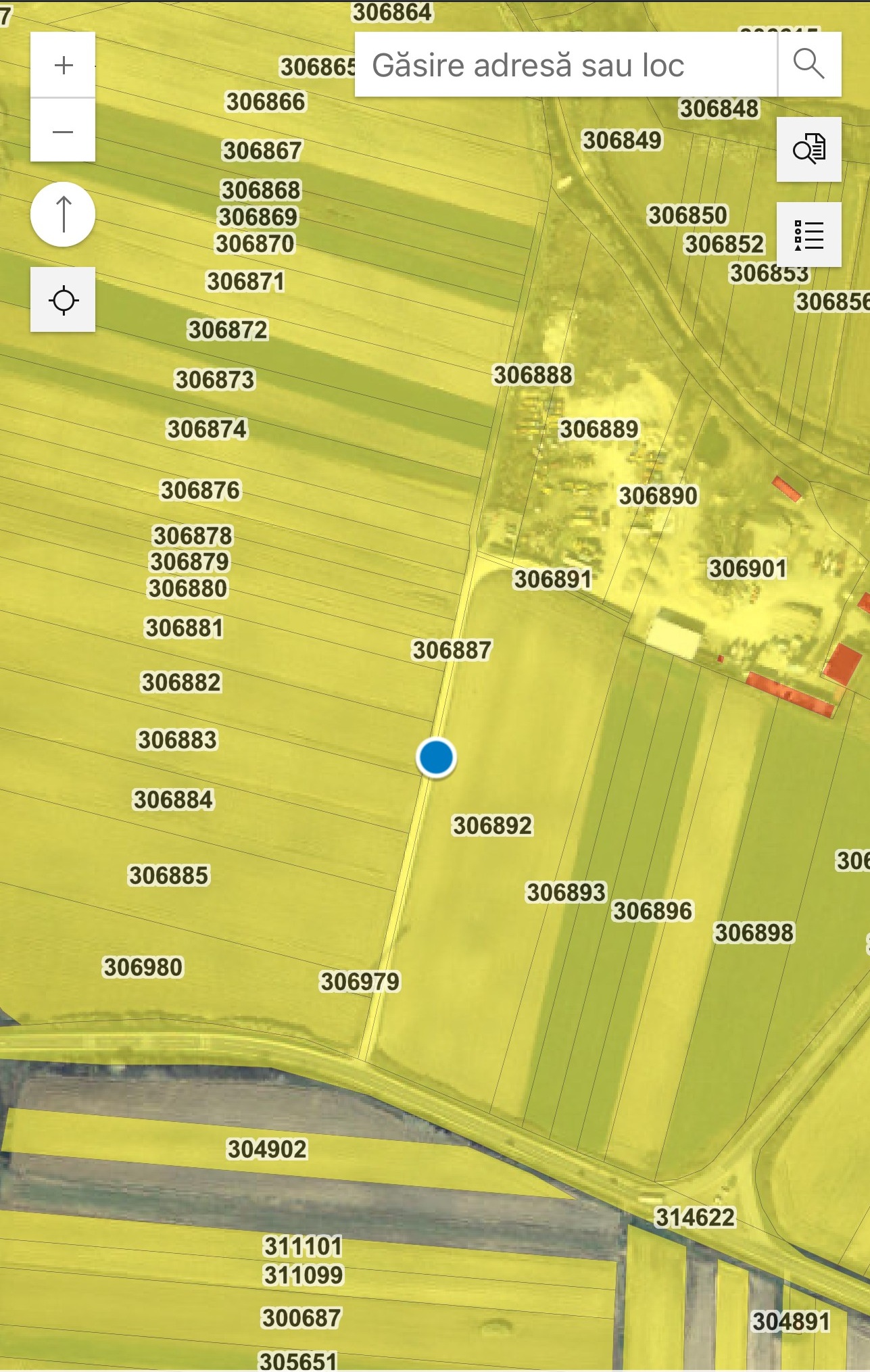Open the map legend list
The image size is (870, 1372).
click(x=809, y=235)
